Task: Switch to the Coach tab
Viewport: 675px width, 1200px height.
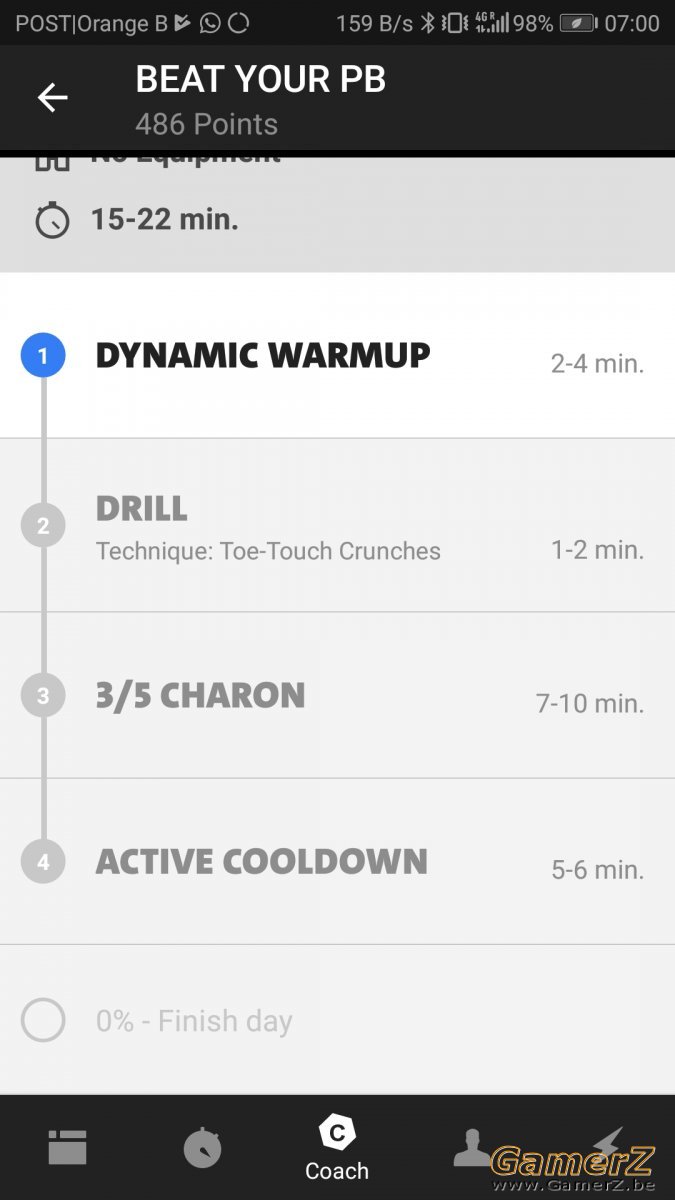Action: point(337,1149)
